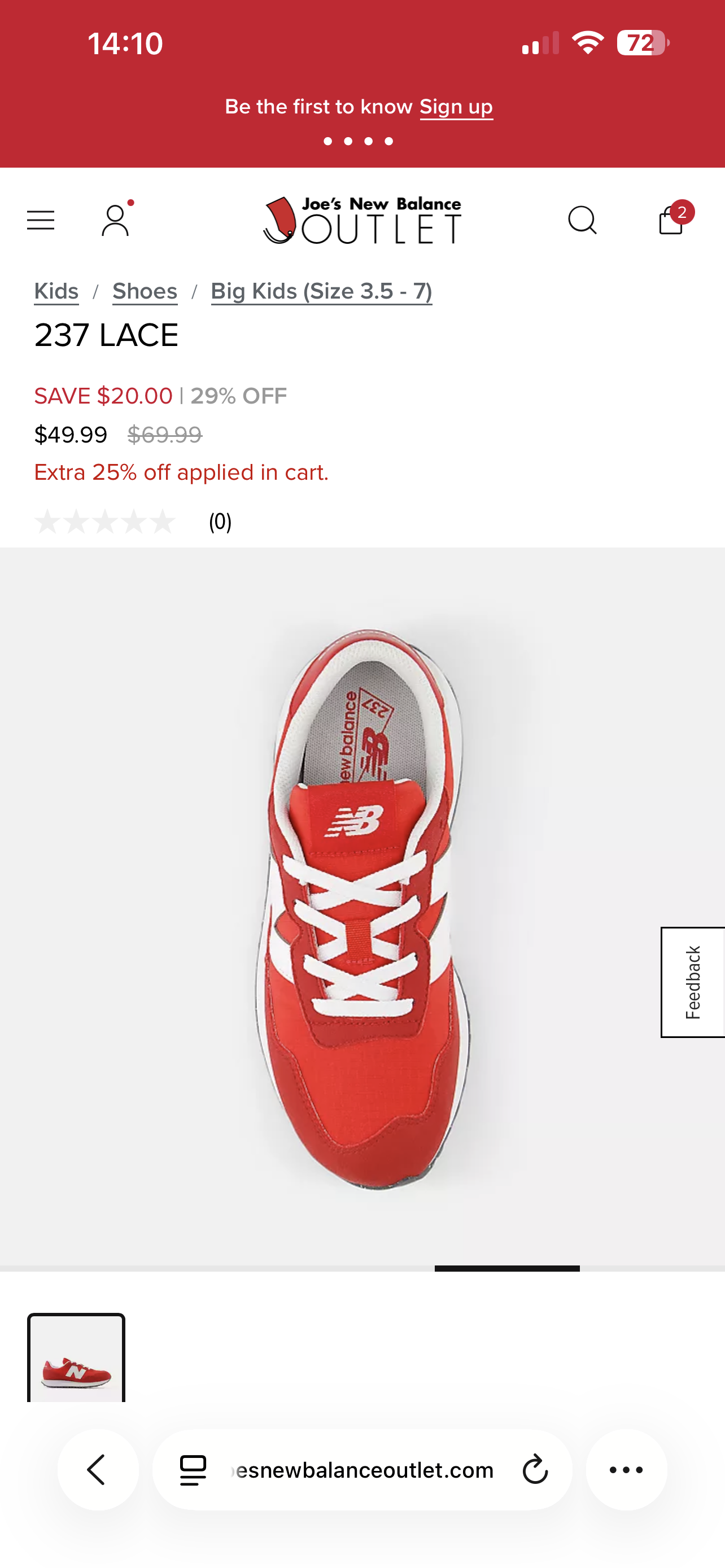Select the red side-view shoe thumbnail
The height and width of the screenshot is (1568, 725).
click(76, 1359)
